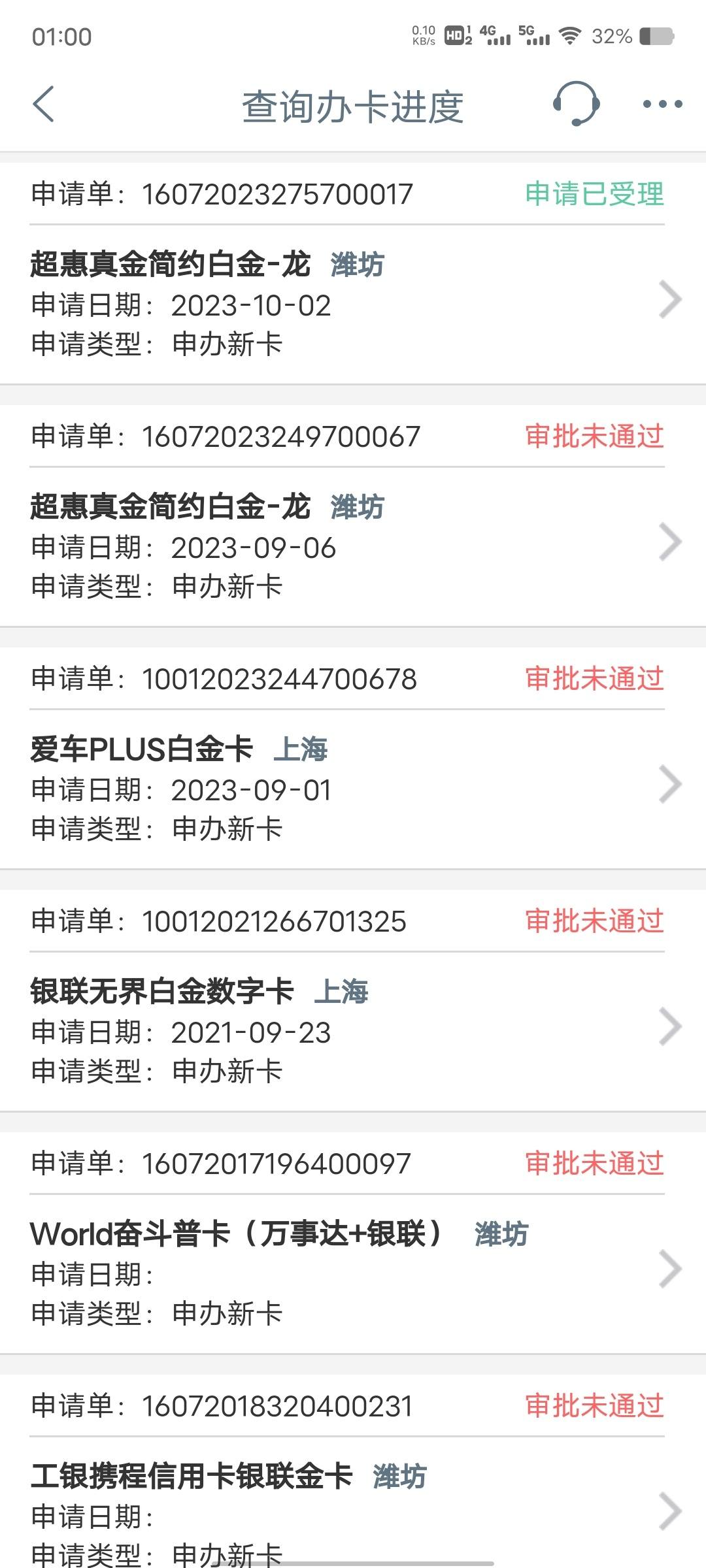Open the 爱车PLUS白金卡 application record

353,758
